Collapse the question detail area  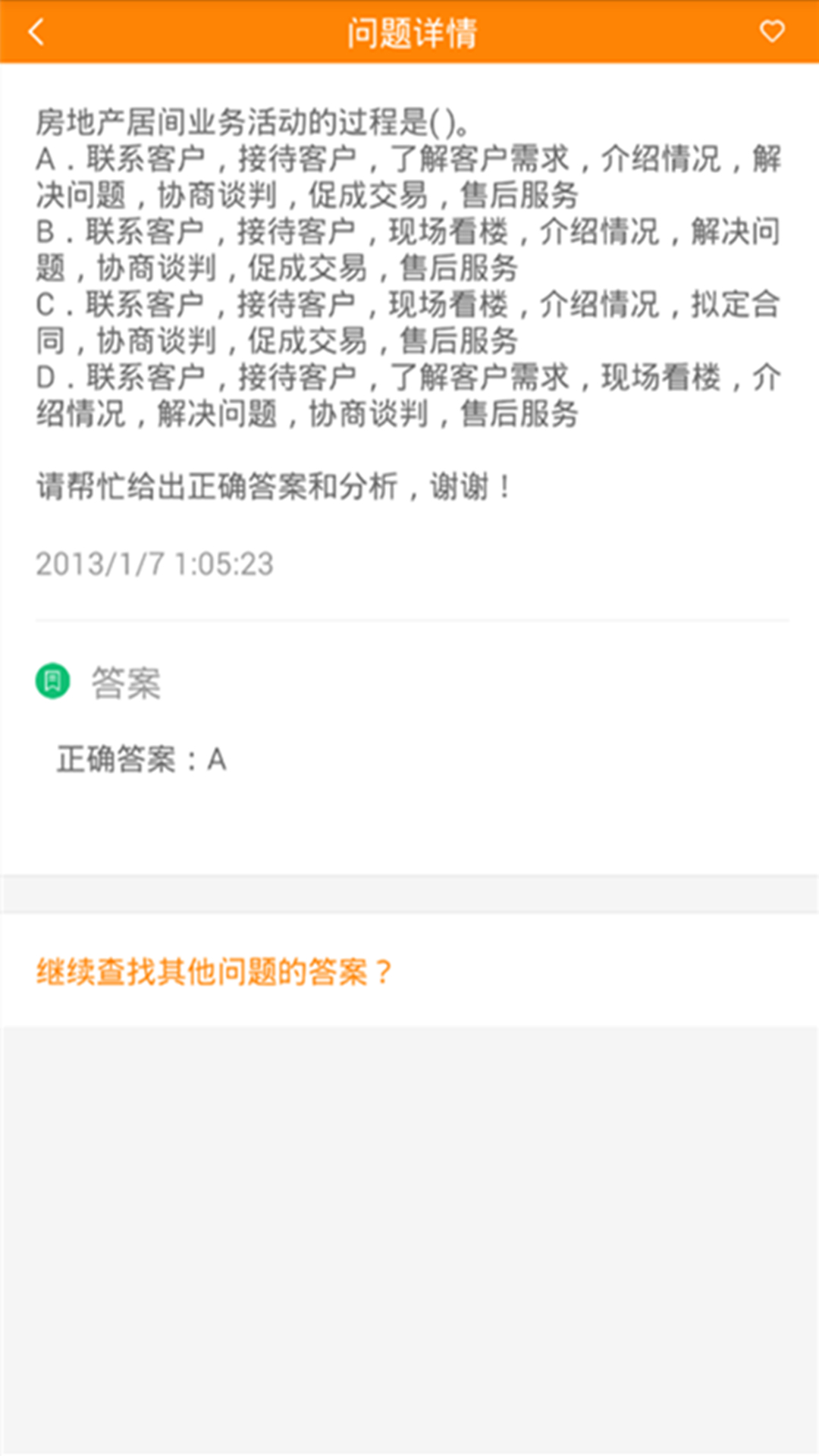pyautogui.click(x=409, y=303)
